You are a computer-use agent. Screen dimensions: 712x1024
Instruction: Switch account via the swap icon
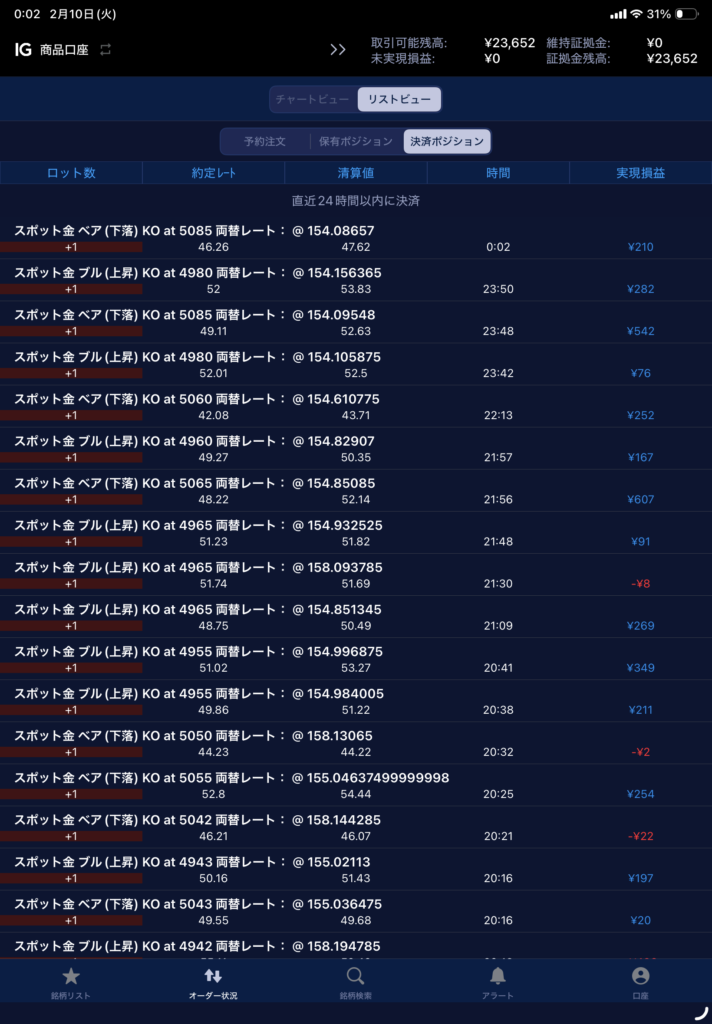click(x=105, y=49)
